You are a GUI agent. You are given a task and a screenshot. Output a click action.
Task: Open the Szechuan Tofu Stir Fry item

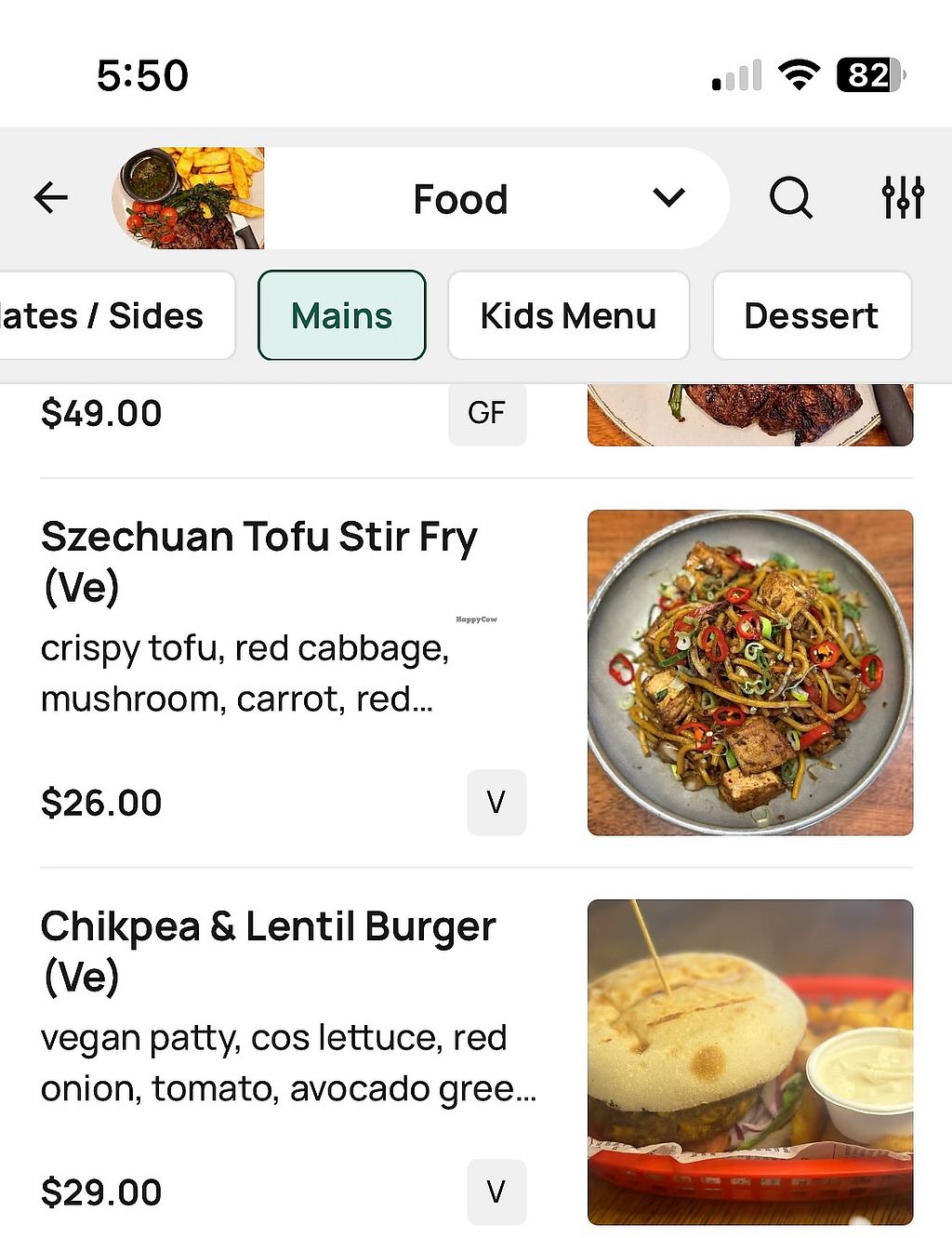coord(260,562)
